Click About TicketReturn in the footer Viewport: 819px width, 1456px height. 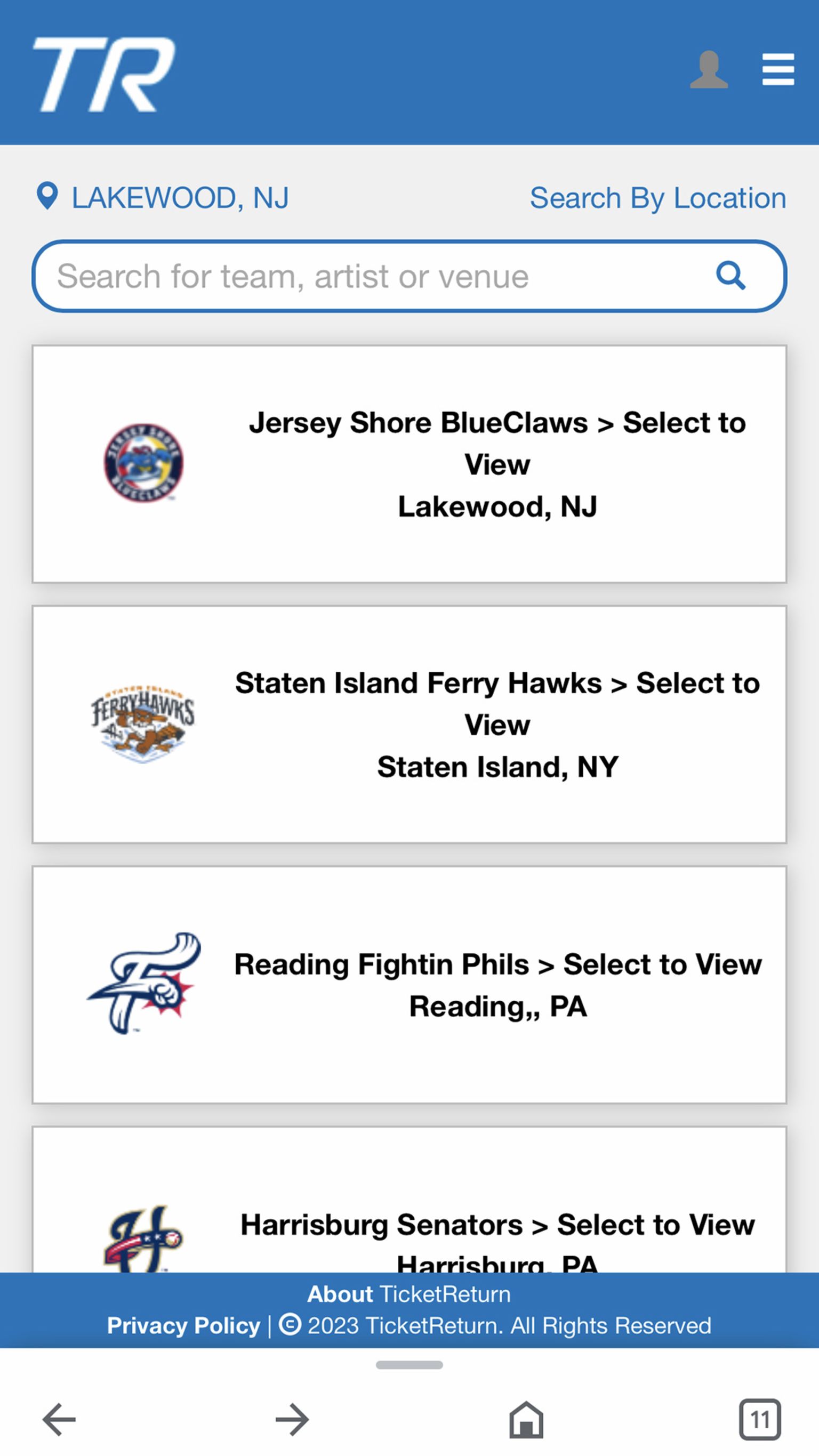pos(408,1294)
